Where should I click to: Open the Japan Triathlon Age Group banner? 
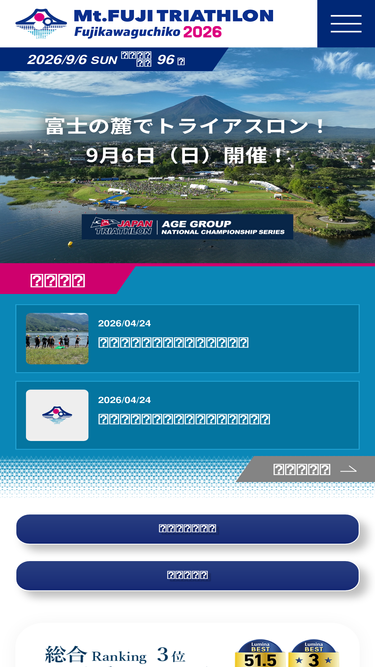click(188, 227)
